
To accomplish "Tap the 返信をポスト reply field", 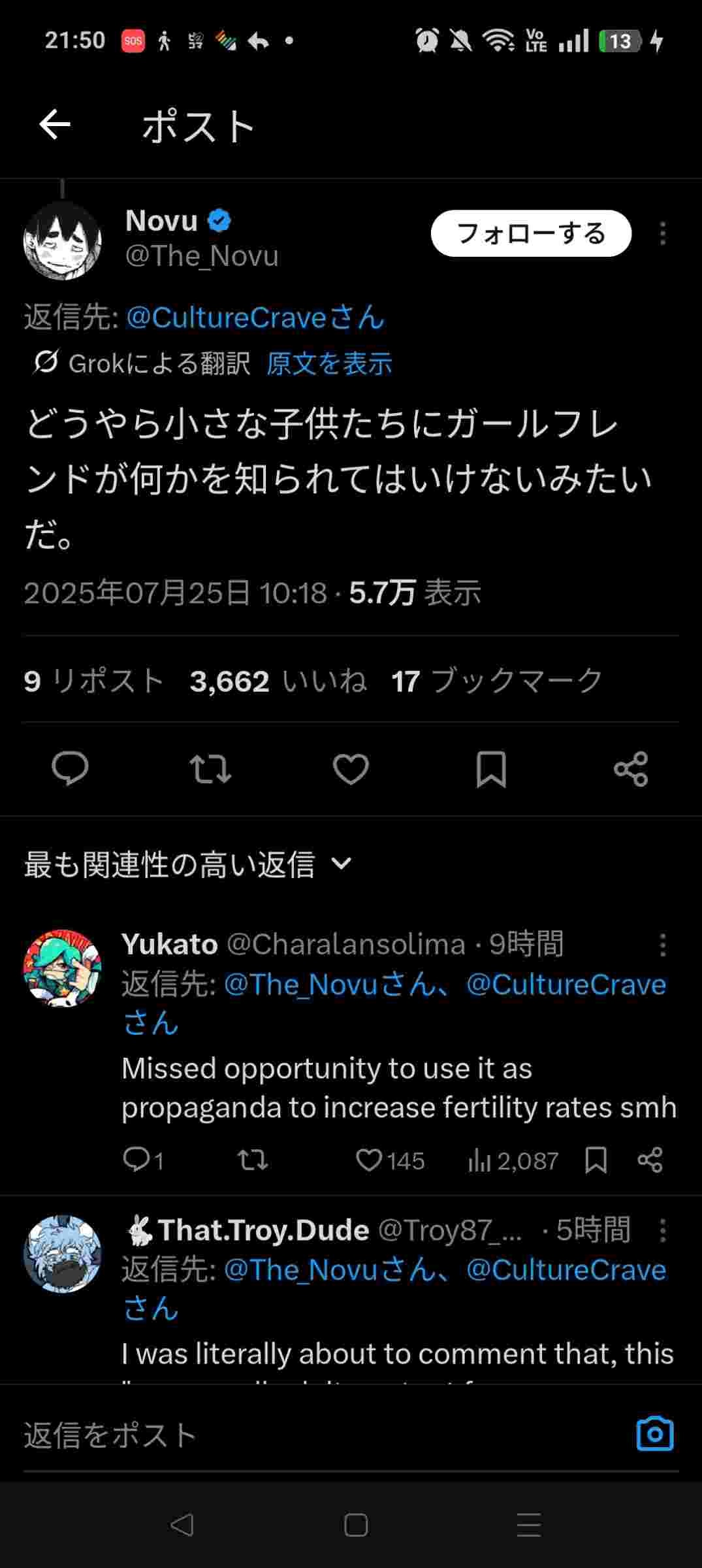I will coord(320,1435).
